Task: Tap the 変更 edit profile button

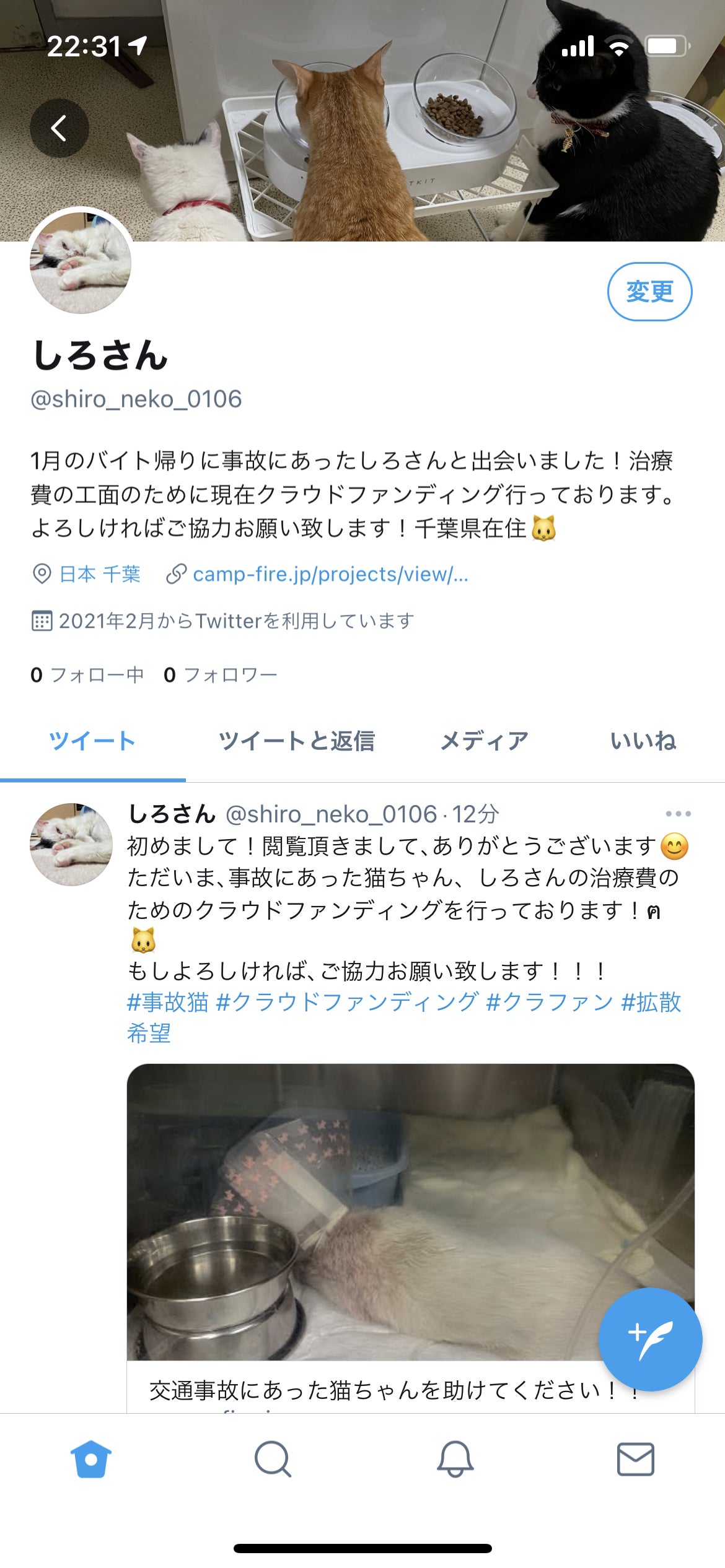Action: [649, 291]
